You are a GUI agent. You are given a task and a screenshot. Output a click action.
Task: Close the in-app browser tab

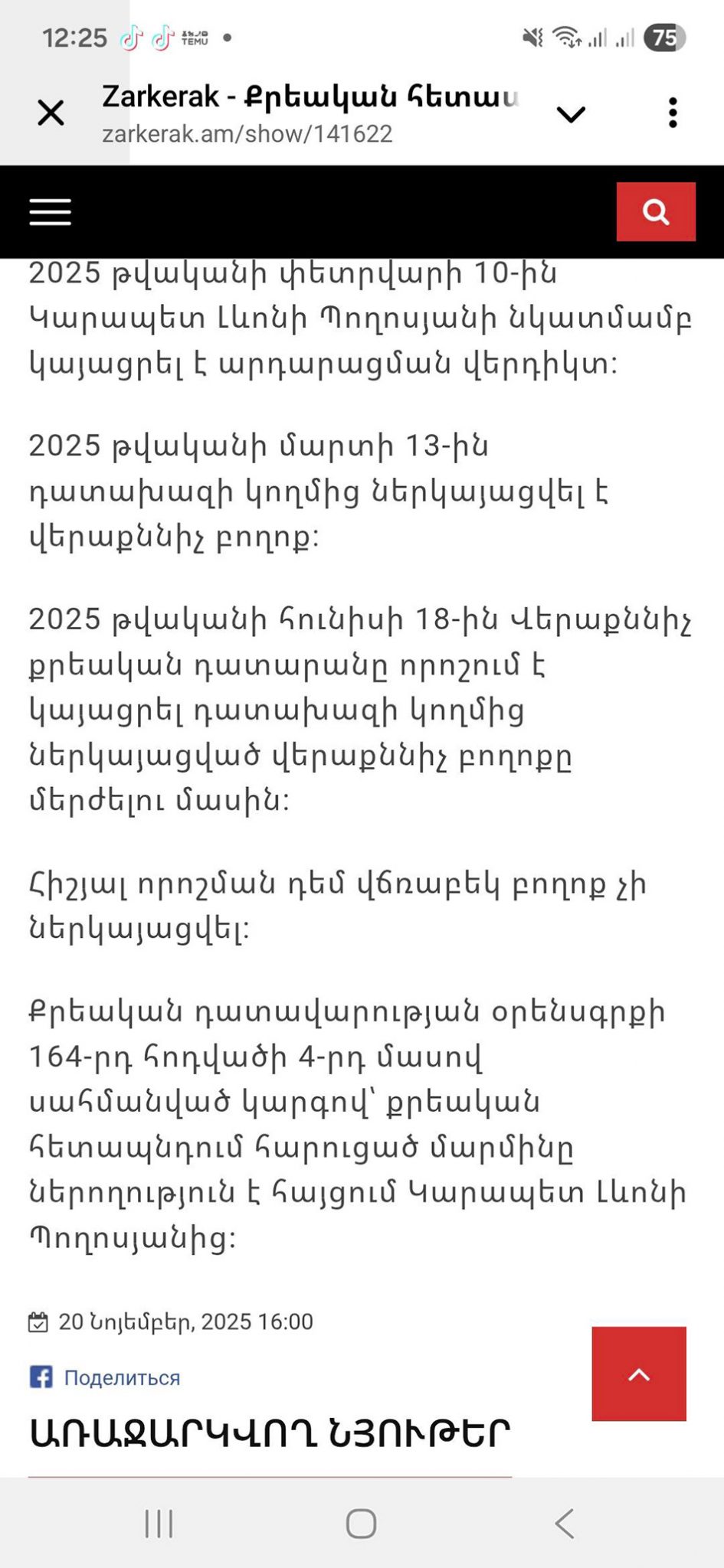51,113
